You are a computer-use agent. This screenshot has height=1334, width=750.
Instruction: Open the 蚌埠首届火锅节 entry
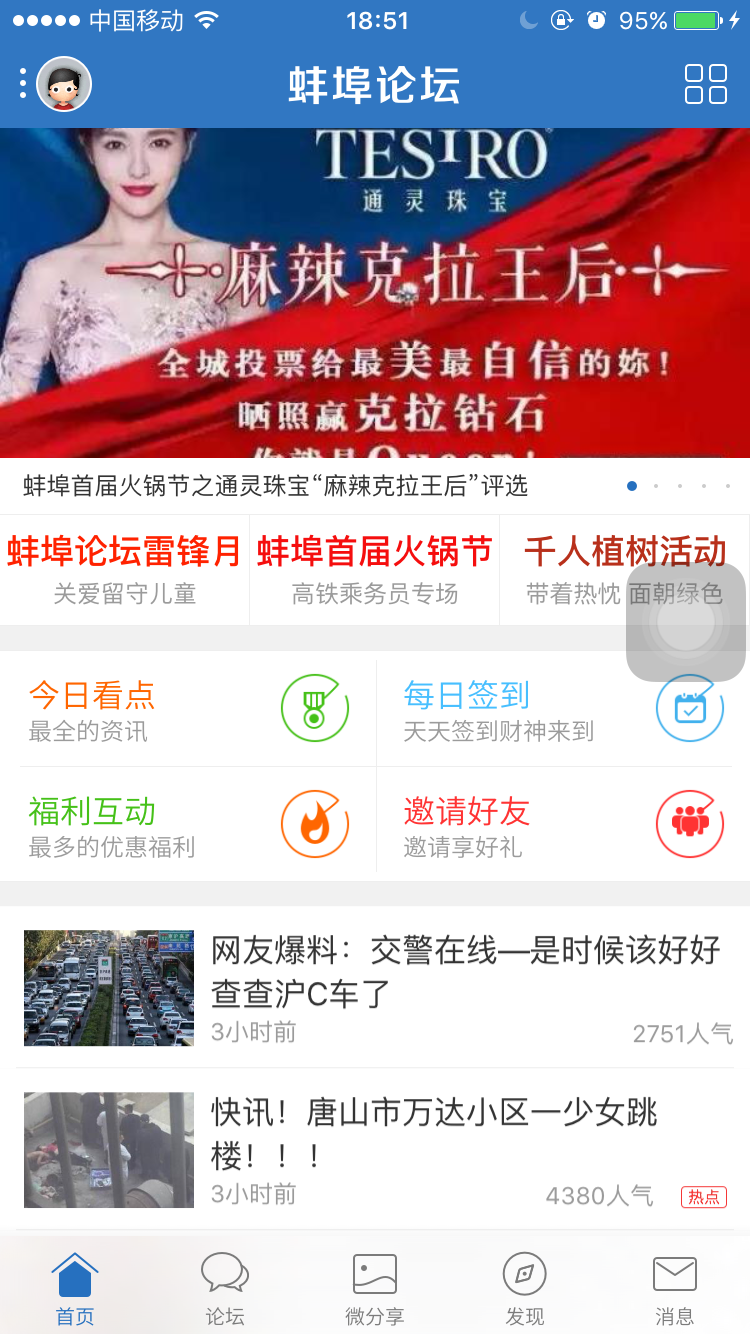coord(375,568)
